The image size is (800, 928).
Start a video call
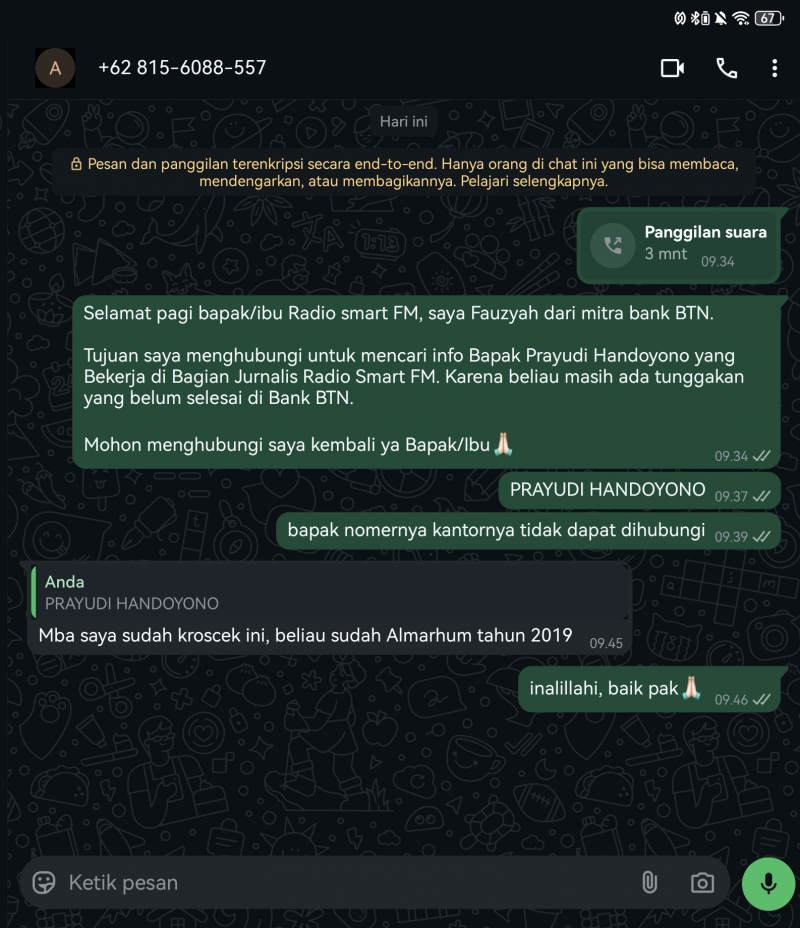coord(672,68)
